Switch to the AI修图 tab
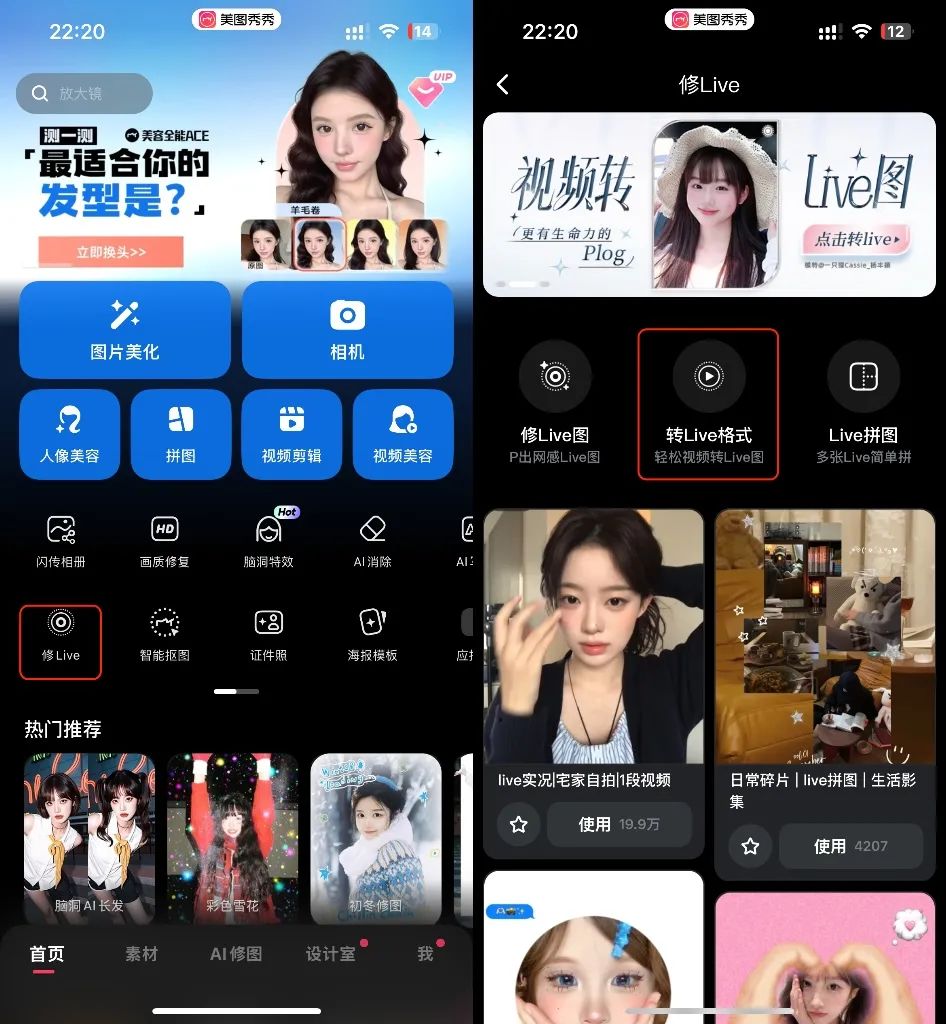The image size is (946, 1024). coord(236,954)
